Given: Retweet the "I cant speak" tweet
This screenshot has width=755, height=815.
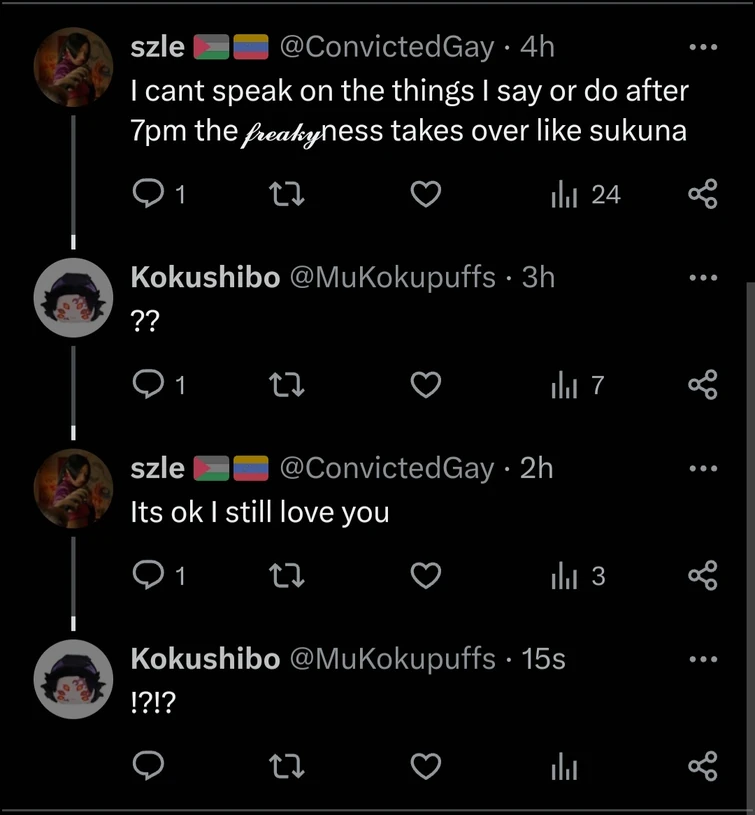Looking at the screenshot, I should tap(287, 194).
